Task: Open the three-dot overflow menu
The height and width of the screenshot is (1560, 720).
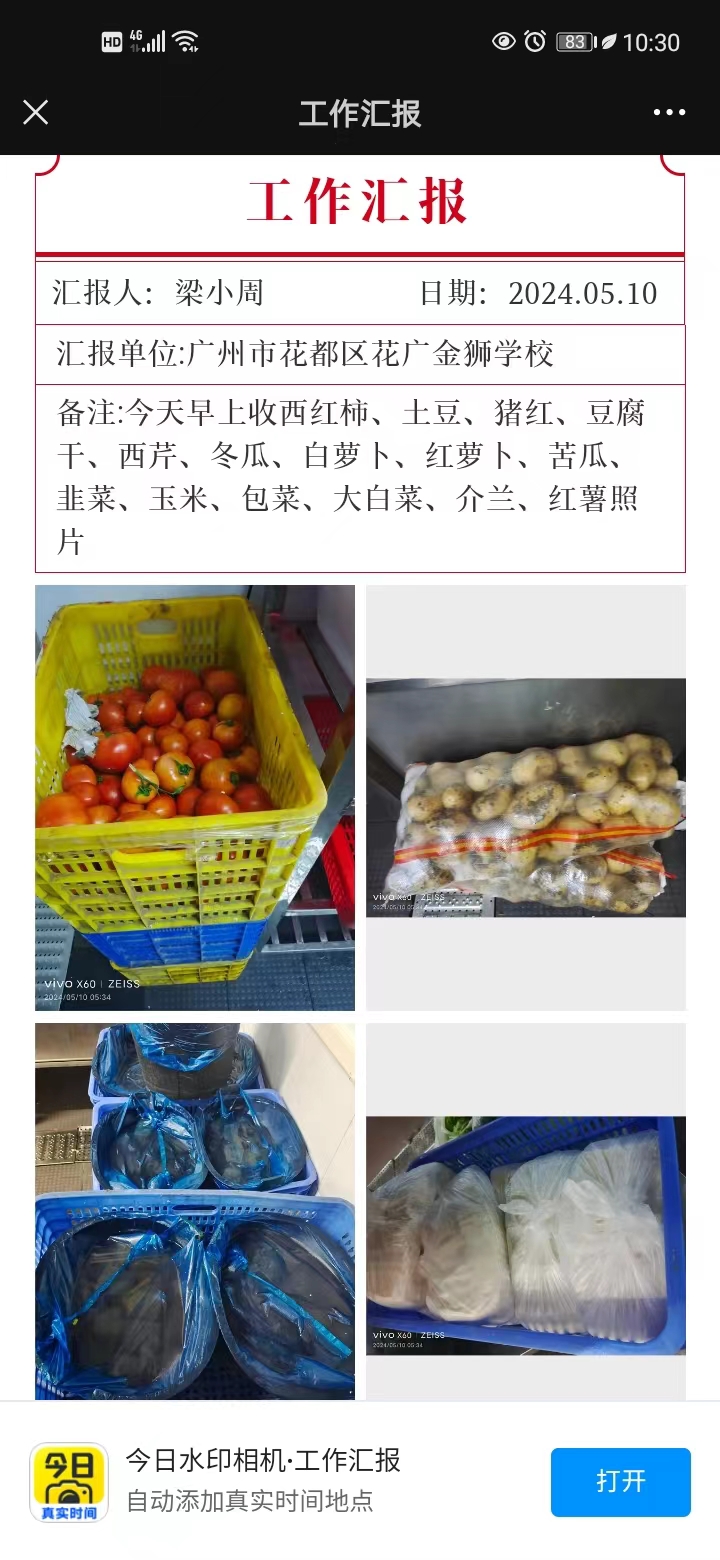Action: coord(669,112)
